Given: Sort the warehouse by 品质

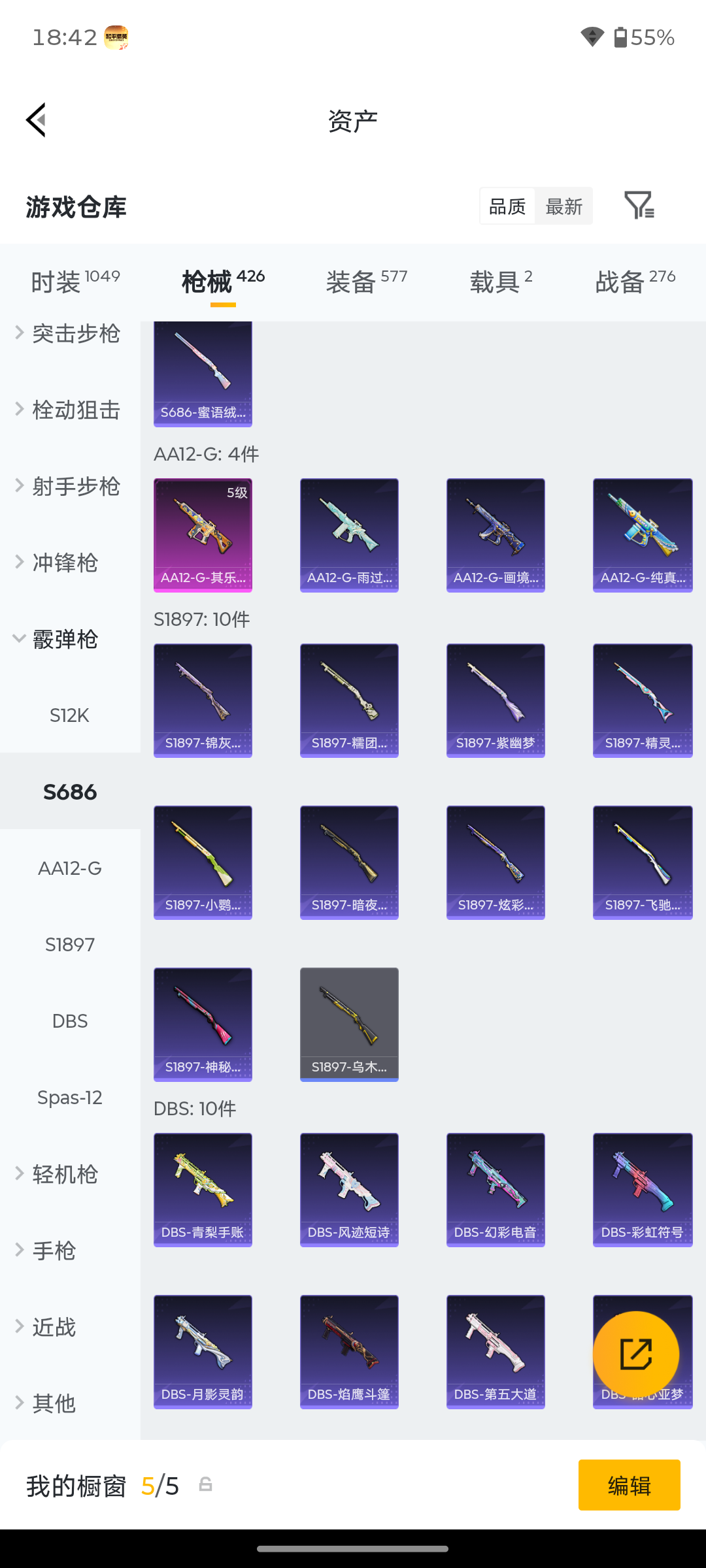Looking at the screenshot, I should pos(507,206).
